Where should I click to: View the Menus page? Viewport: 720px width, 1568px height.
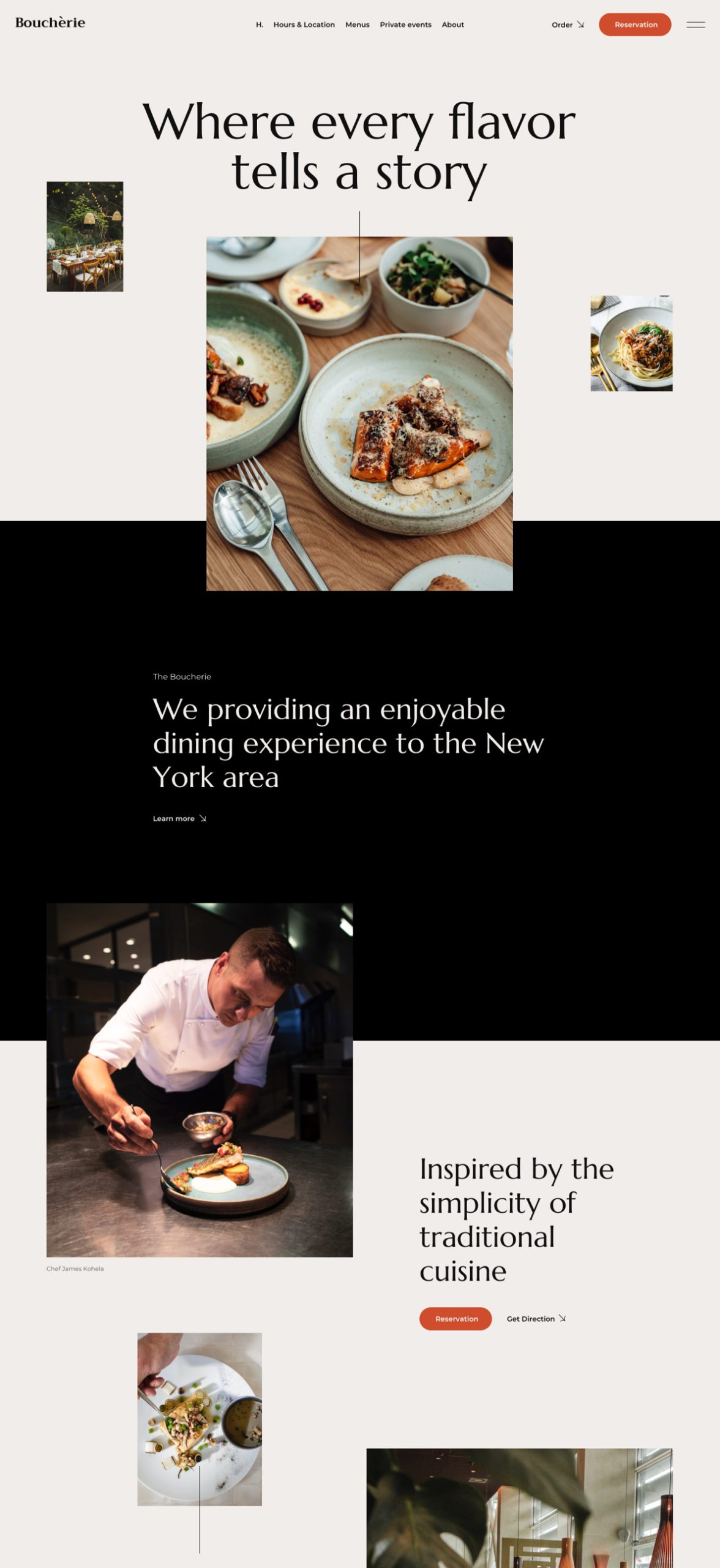pyautogui.click(x=357, y=24)
